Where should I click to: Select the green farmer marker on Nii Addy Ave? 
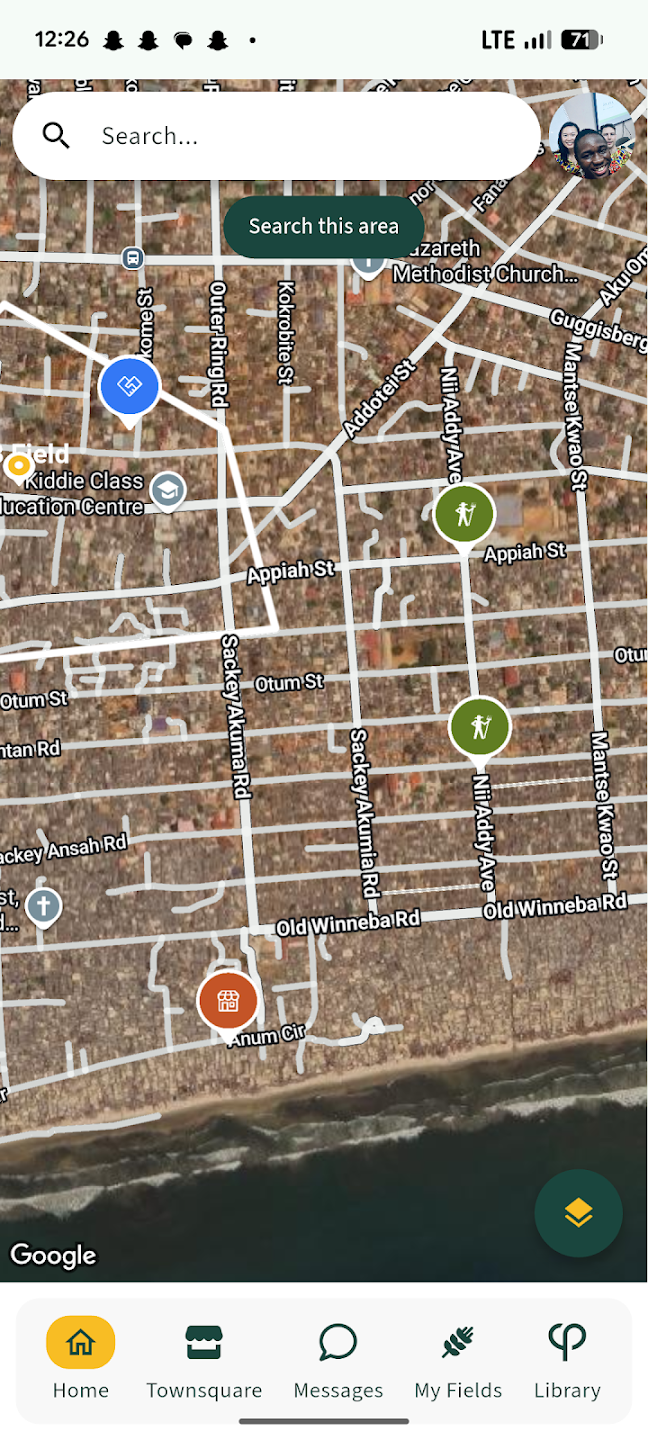point(480,727)
